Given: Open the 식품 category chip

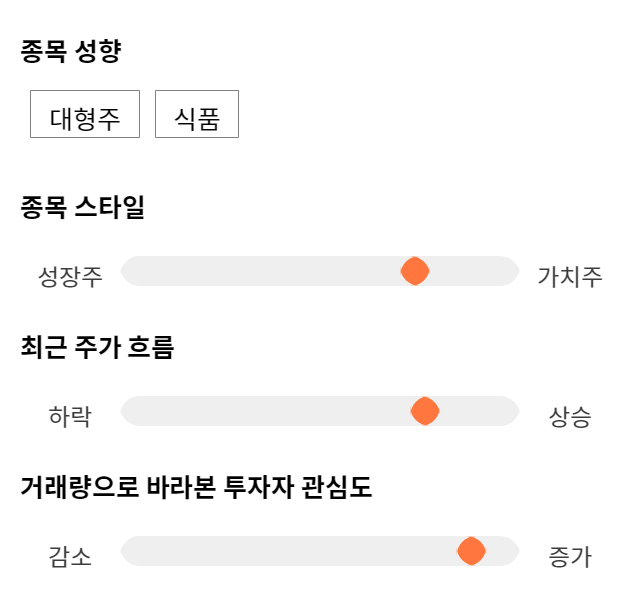Looking at the screenshot, I should 197,114.
